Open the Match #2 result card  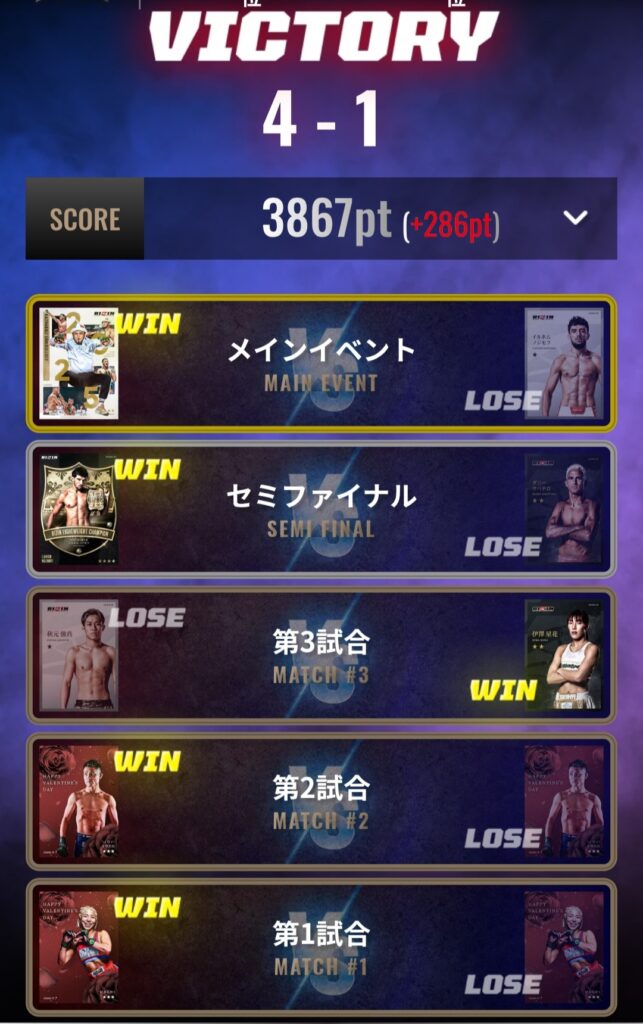[321, 802]
